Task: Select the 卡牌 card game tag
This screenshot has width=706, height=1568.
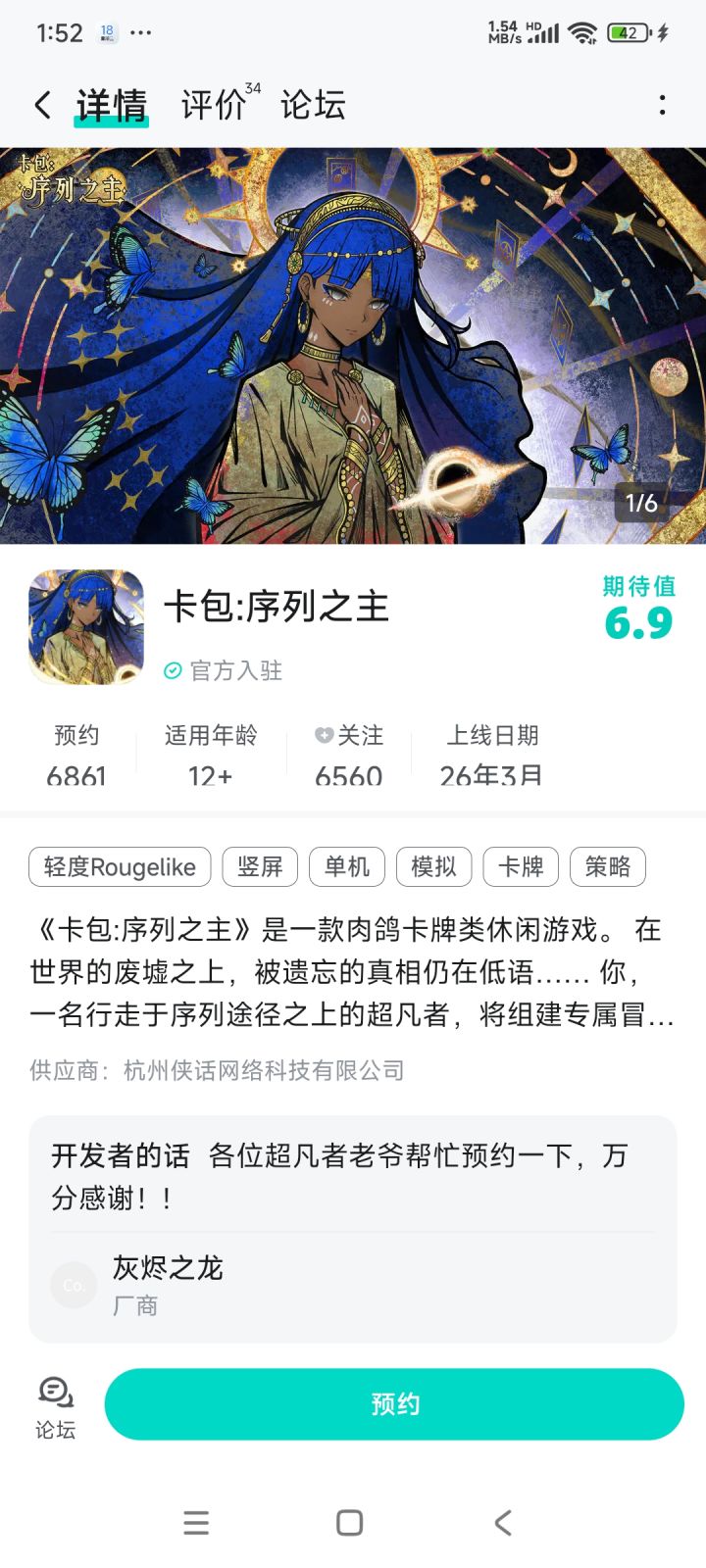Action: coord(520,866)
